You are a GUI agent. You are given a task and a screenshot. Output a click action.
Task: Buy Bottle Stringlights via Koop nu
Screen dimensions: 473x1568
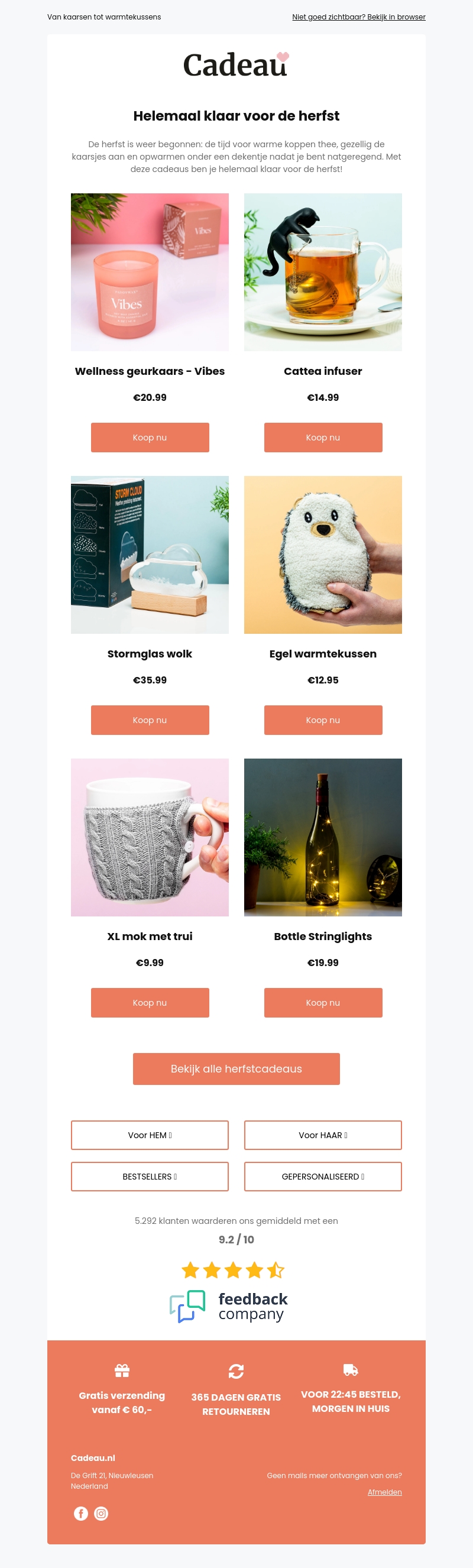tap(323, 1002)
